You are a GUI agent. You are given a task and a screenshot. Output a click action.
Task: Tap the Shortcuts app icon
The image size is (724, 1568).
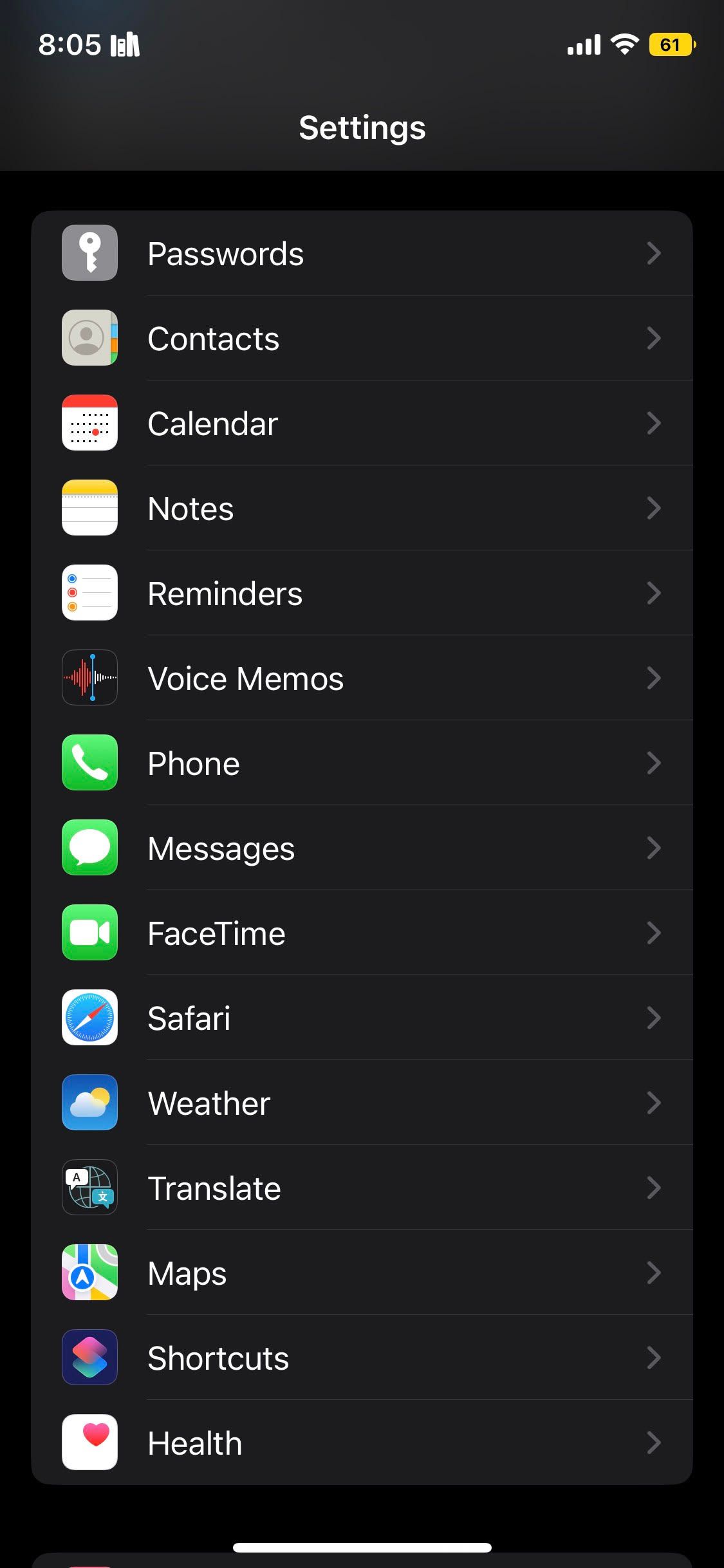point(89,1358)
